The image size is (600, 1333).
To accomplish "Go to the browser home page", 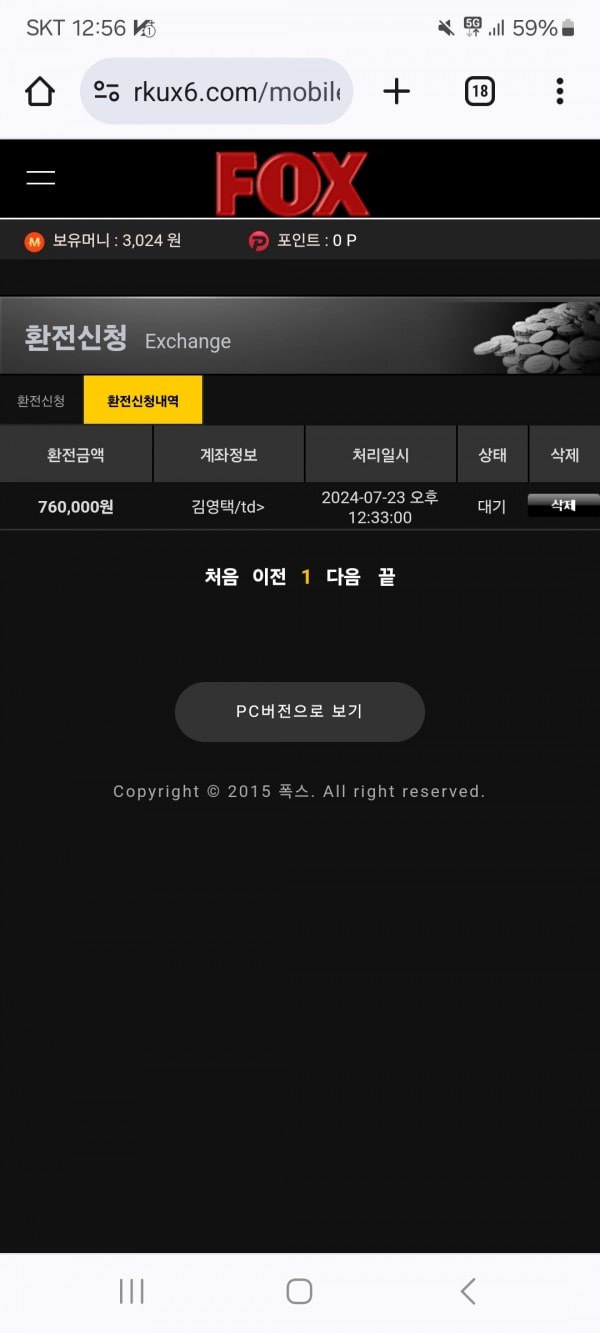I will tap(40, 92).
